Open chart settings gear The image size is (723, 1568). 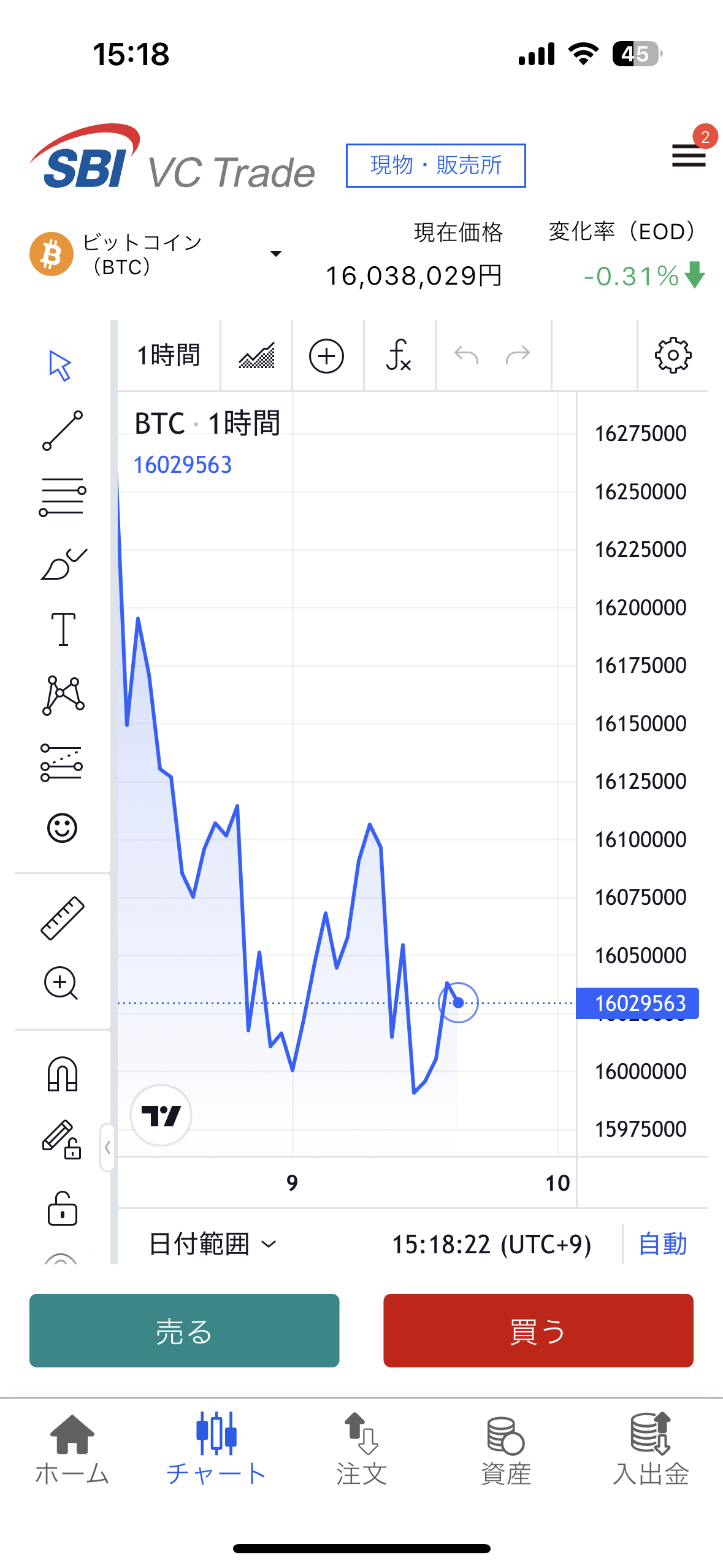[x=673, y=355]
